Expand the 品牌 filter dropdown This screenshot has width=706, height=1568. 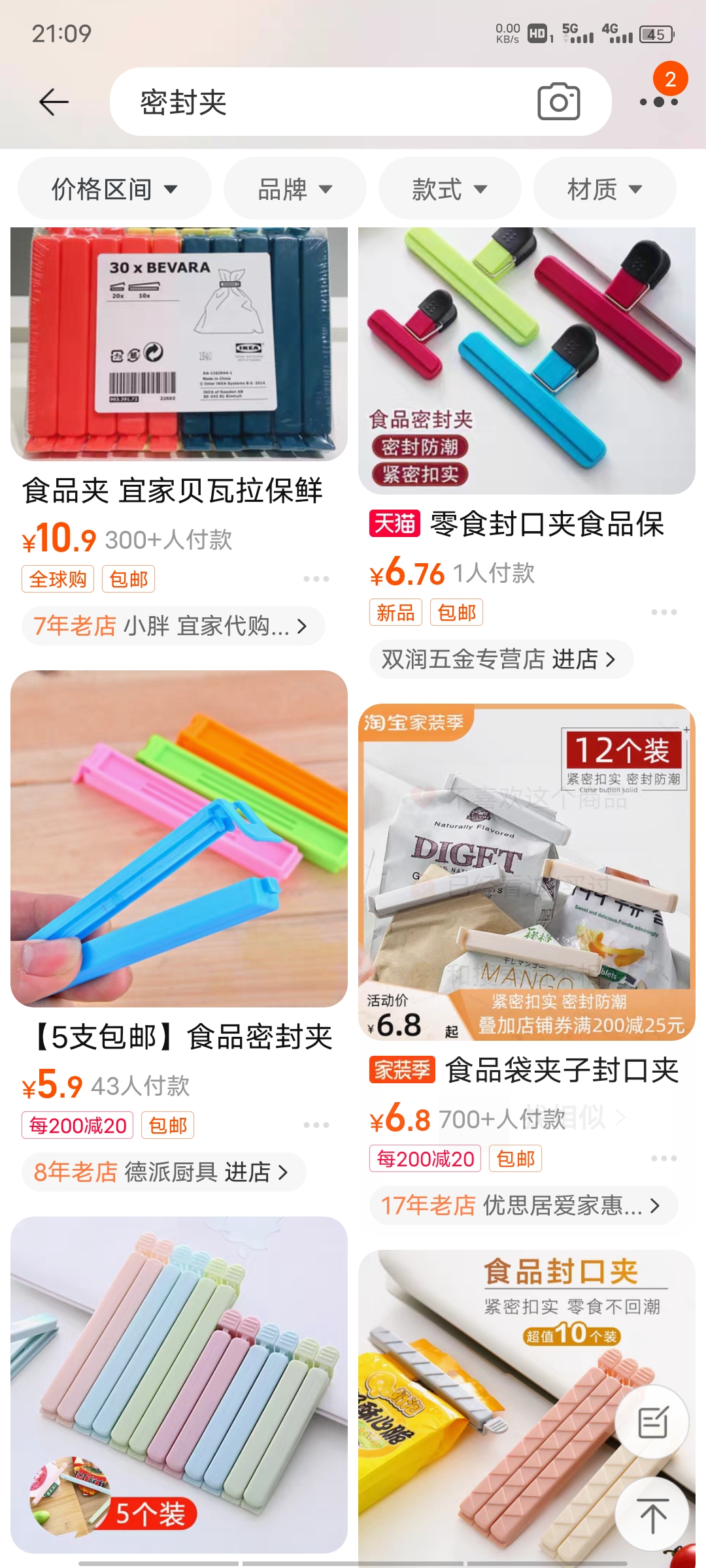295,189
